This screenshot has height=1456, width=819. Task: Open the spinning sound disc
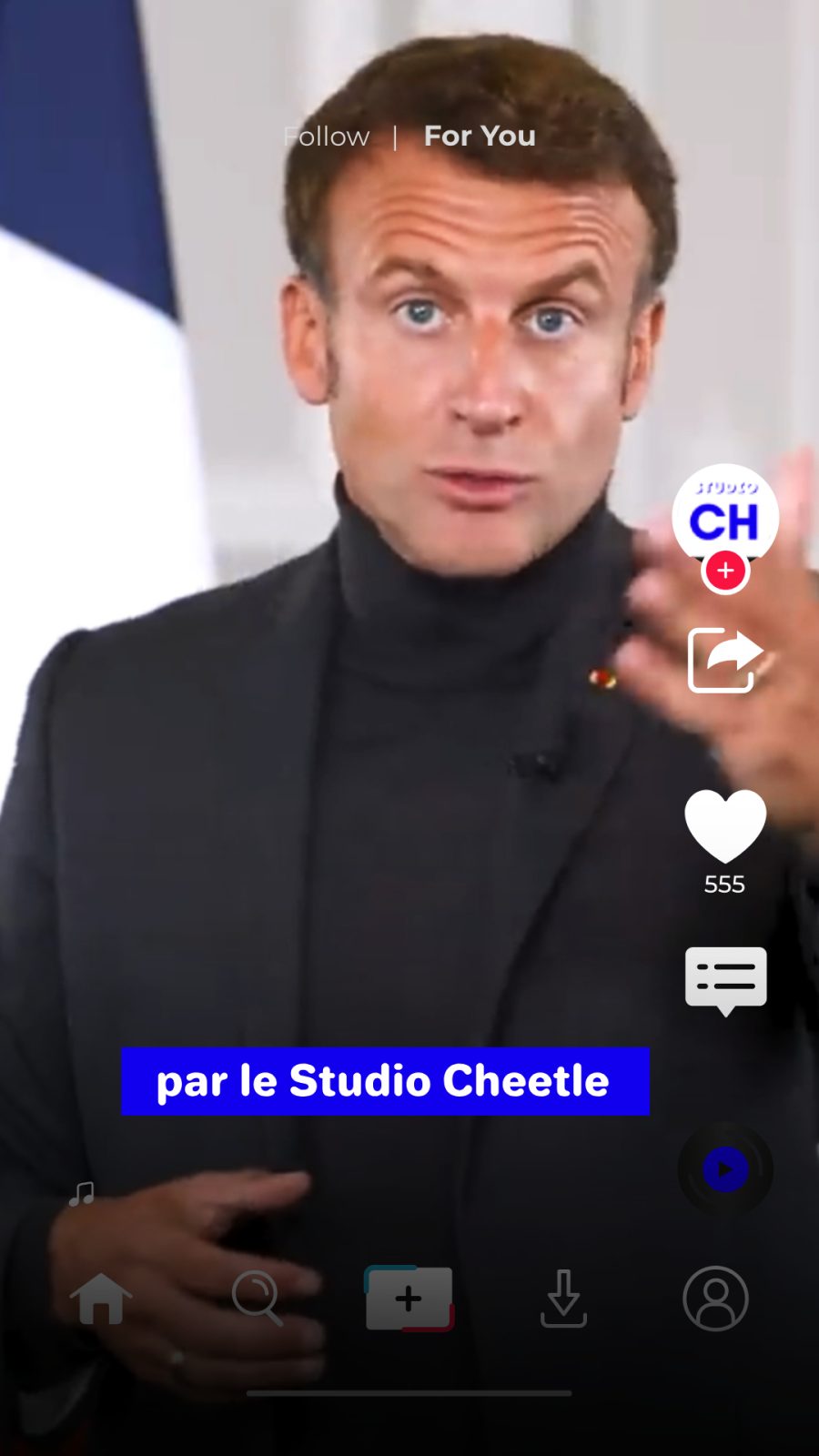pos(725,1169)
